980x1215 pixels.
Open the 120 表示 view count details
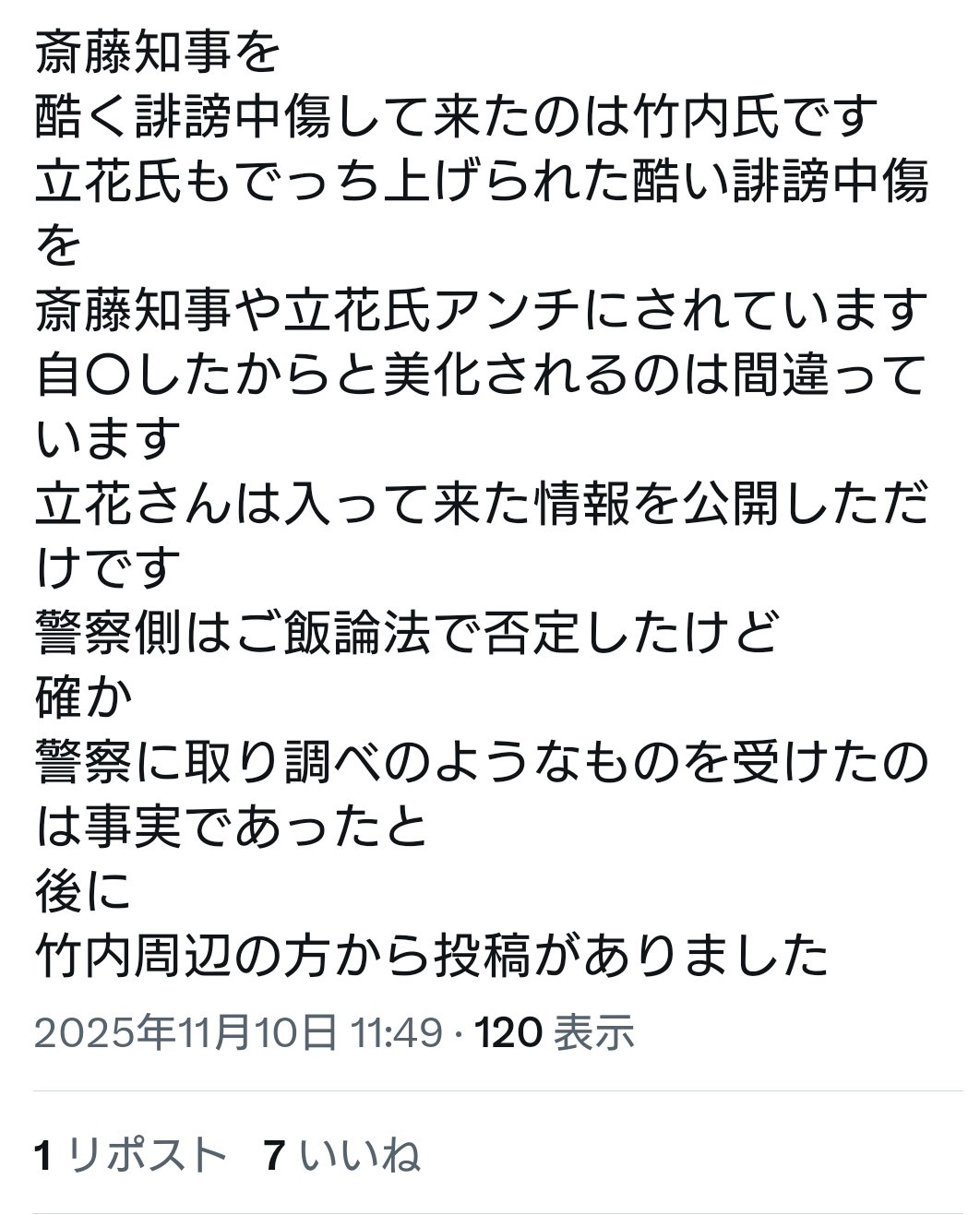pyautogui.click(x=555, y=1032)
